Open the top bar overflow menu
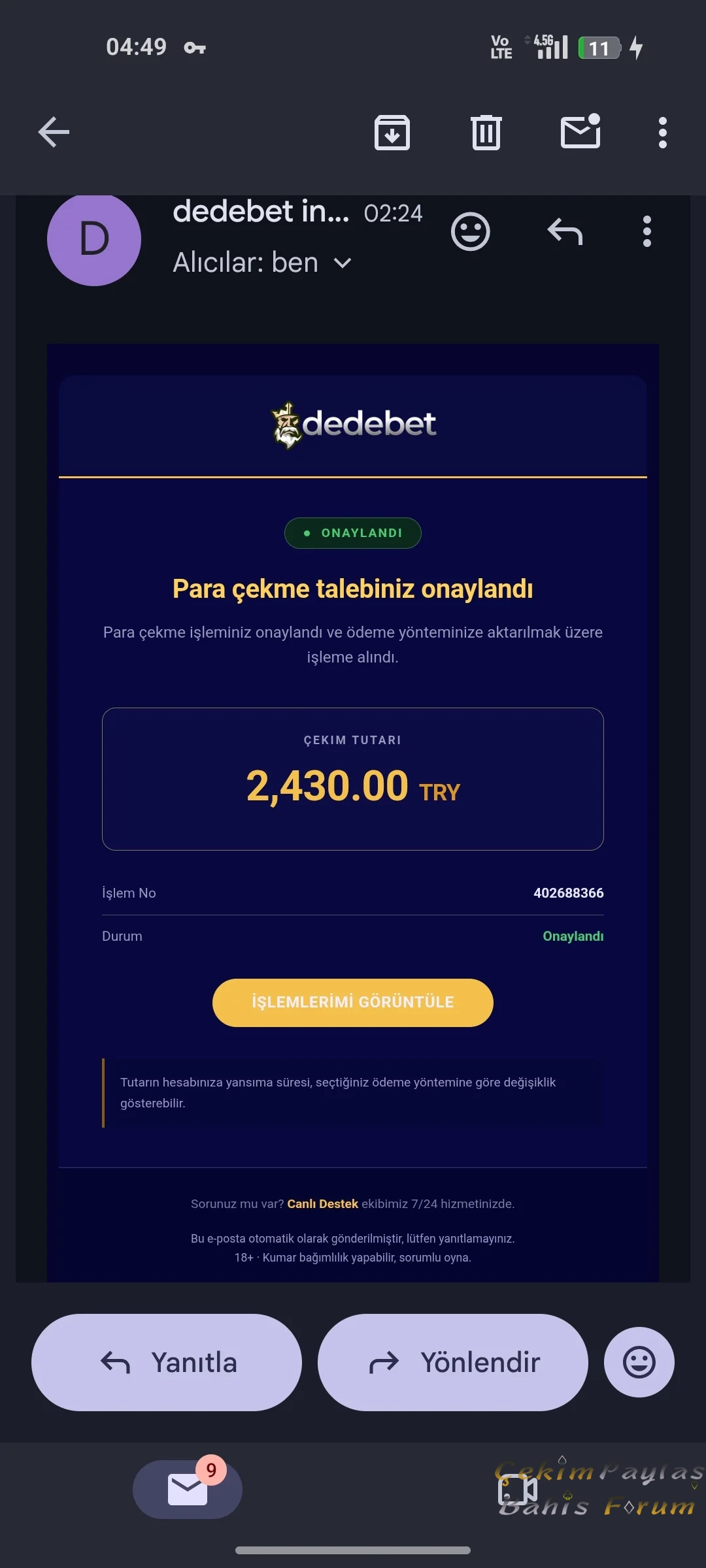This screenshot has height=1568, width=706. click(x=663, y=133)
